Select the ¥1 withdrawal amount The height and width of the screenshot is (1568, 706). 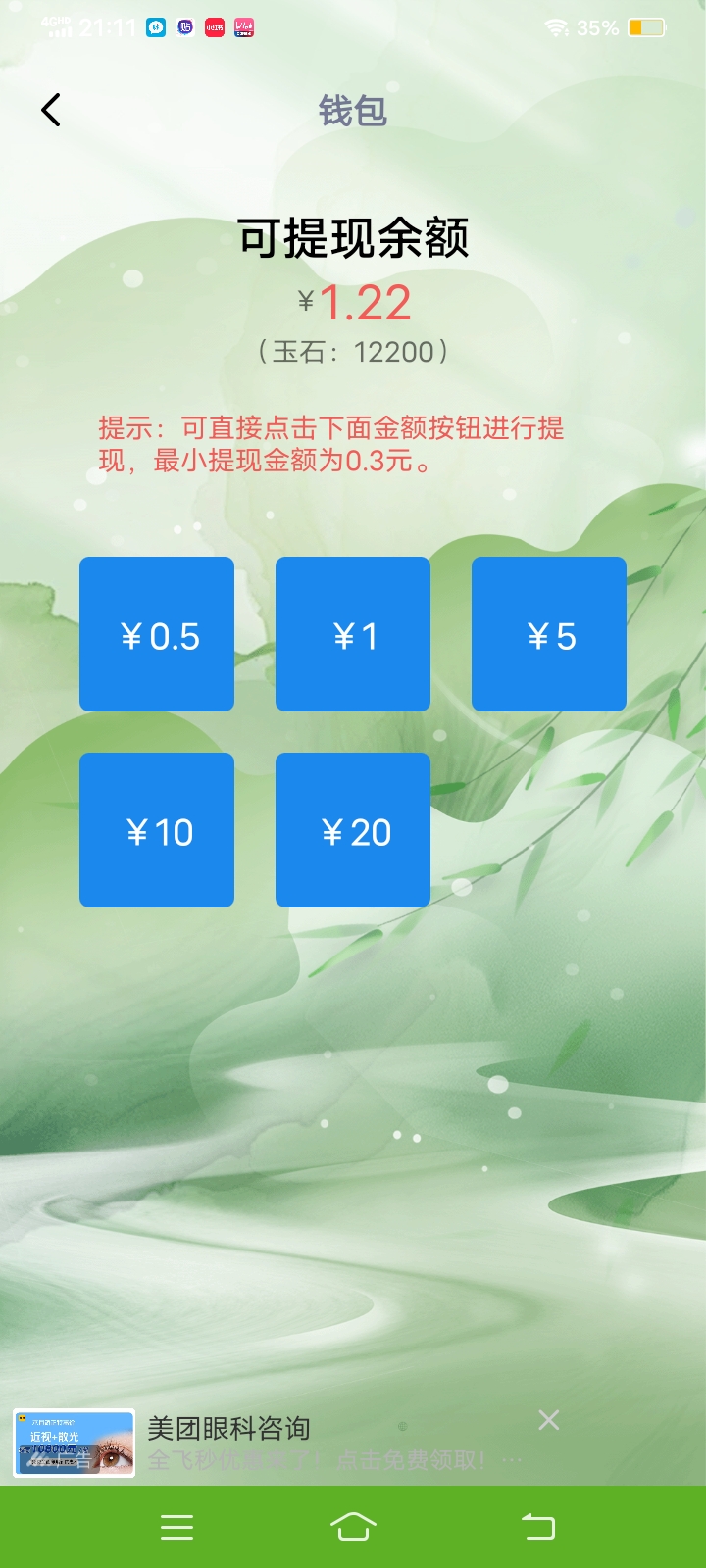[x=353, y=634]
